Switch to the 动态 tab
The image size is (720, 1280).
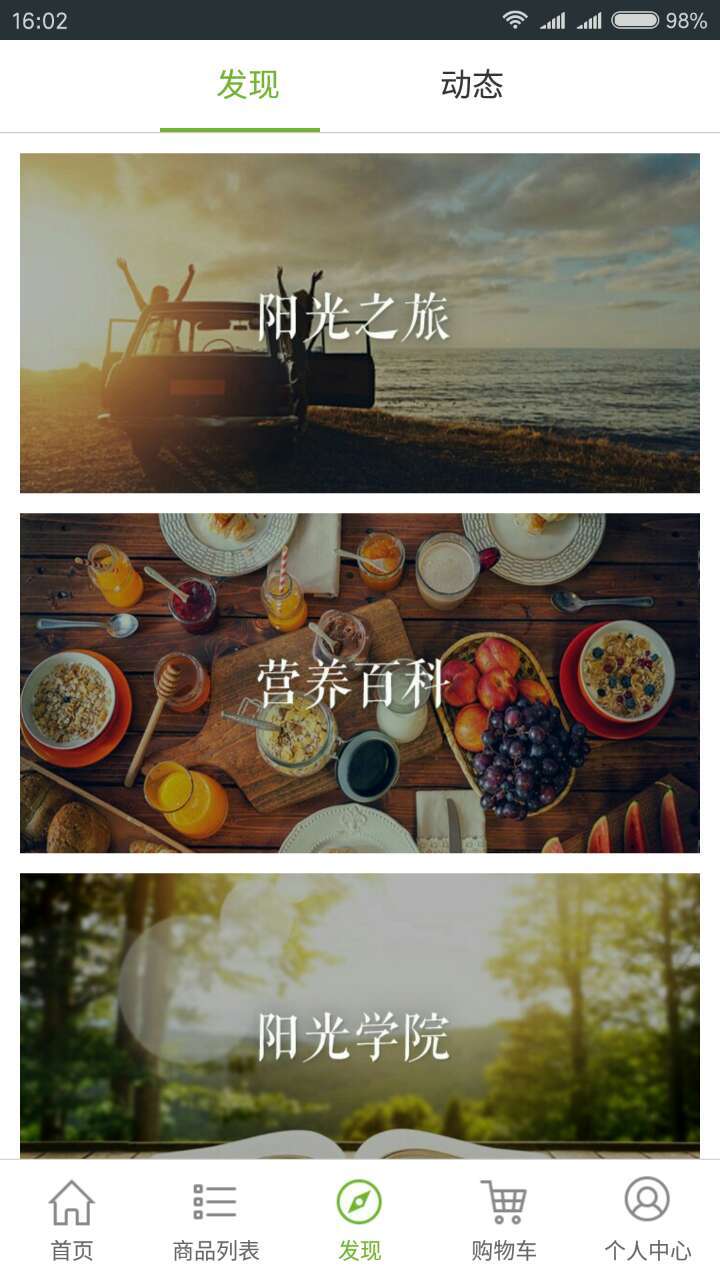point(470,87)
